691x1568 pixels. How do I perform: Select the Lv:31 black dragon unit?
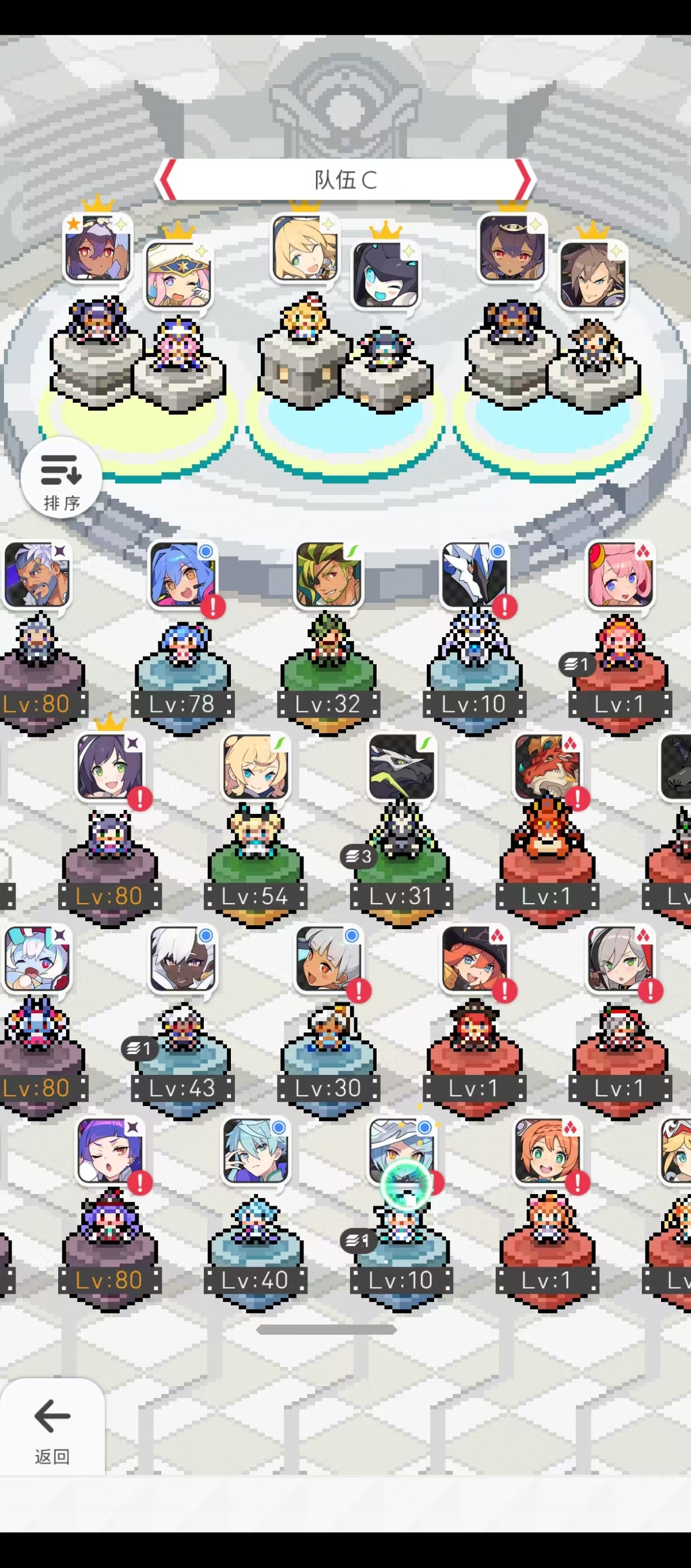pos(401,767)
